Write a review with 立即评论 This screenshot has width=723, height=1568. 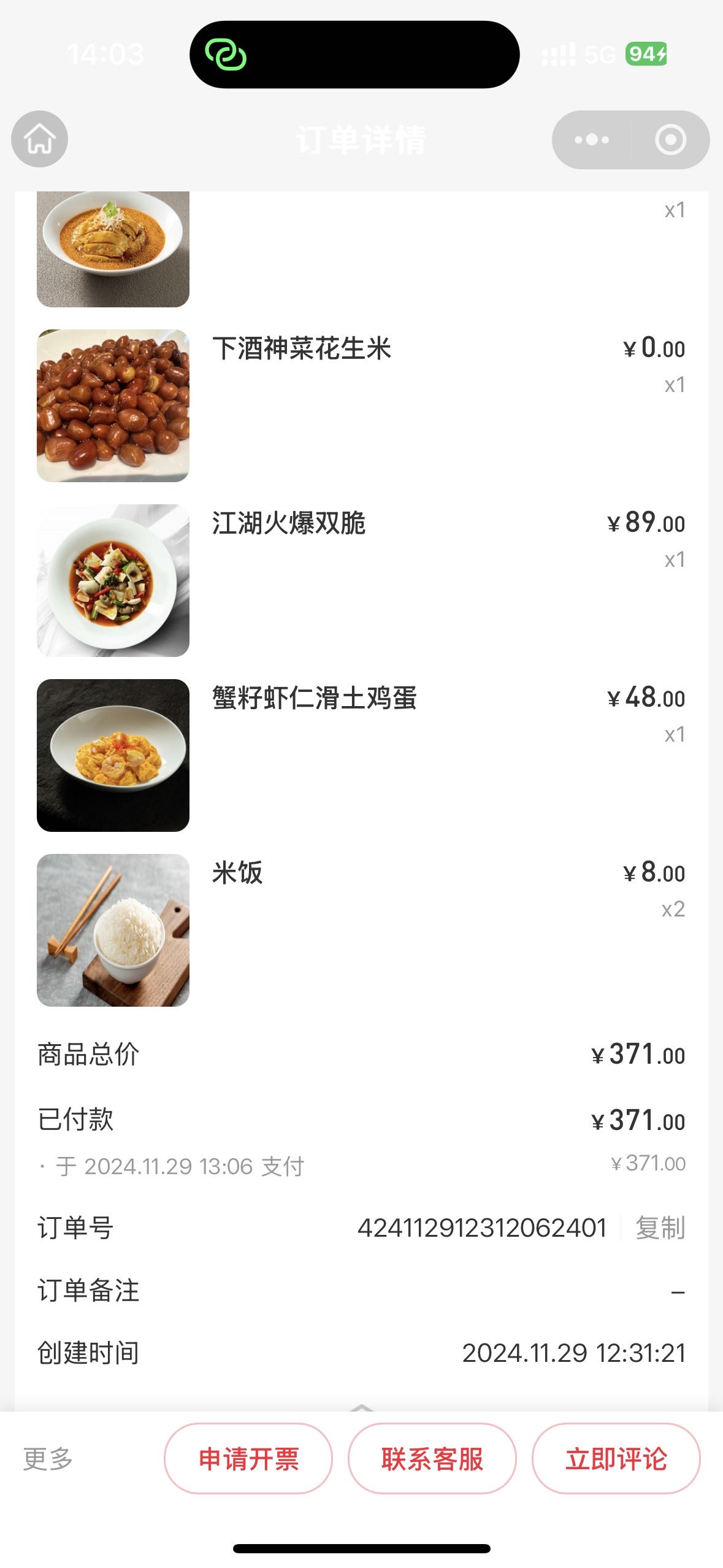pyautogui.click(x=616, y=1458)
